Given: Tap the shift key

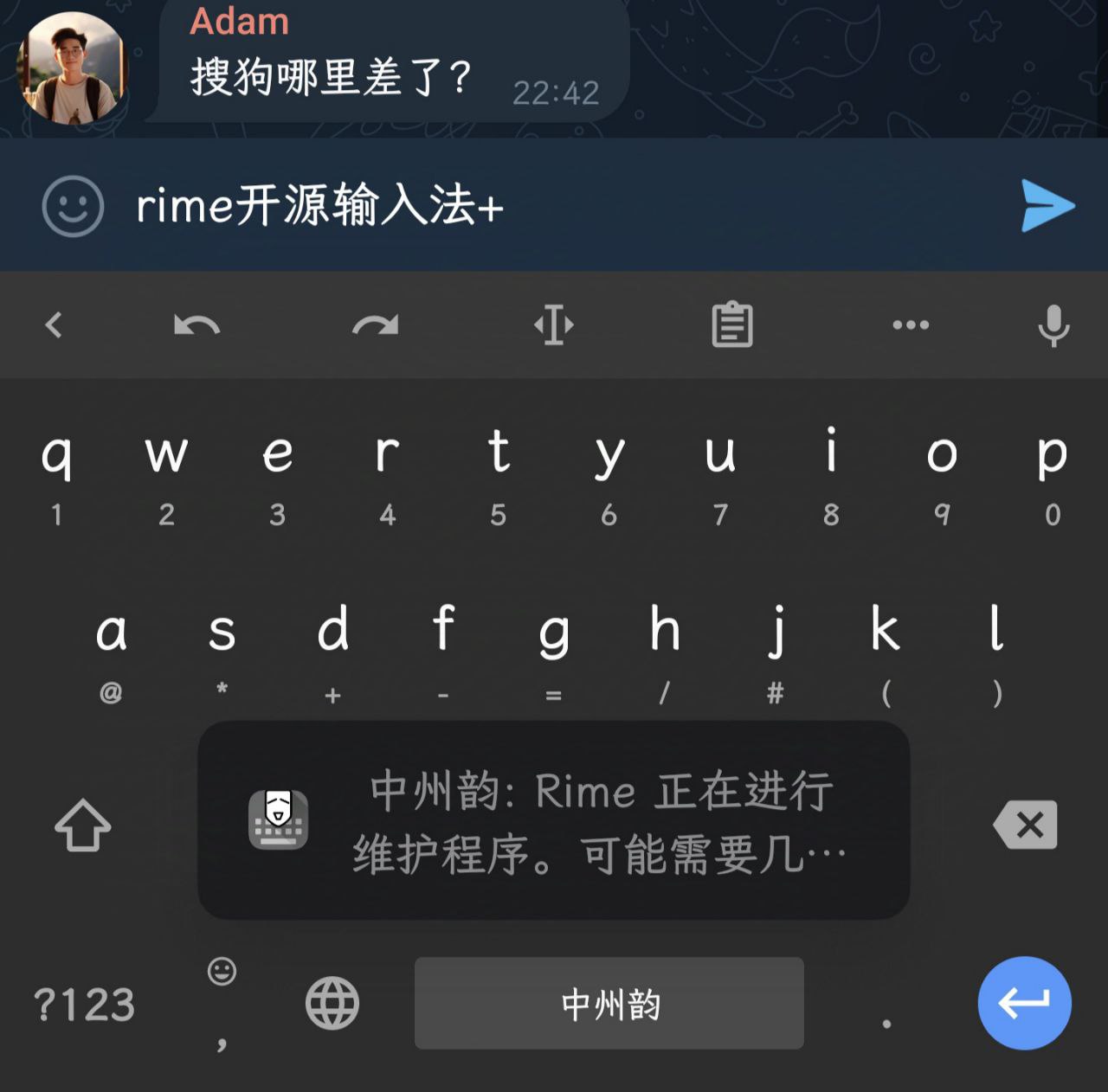Looking at the screenshot, I should pos(83,825).
